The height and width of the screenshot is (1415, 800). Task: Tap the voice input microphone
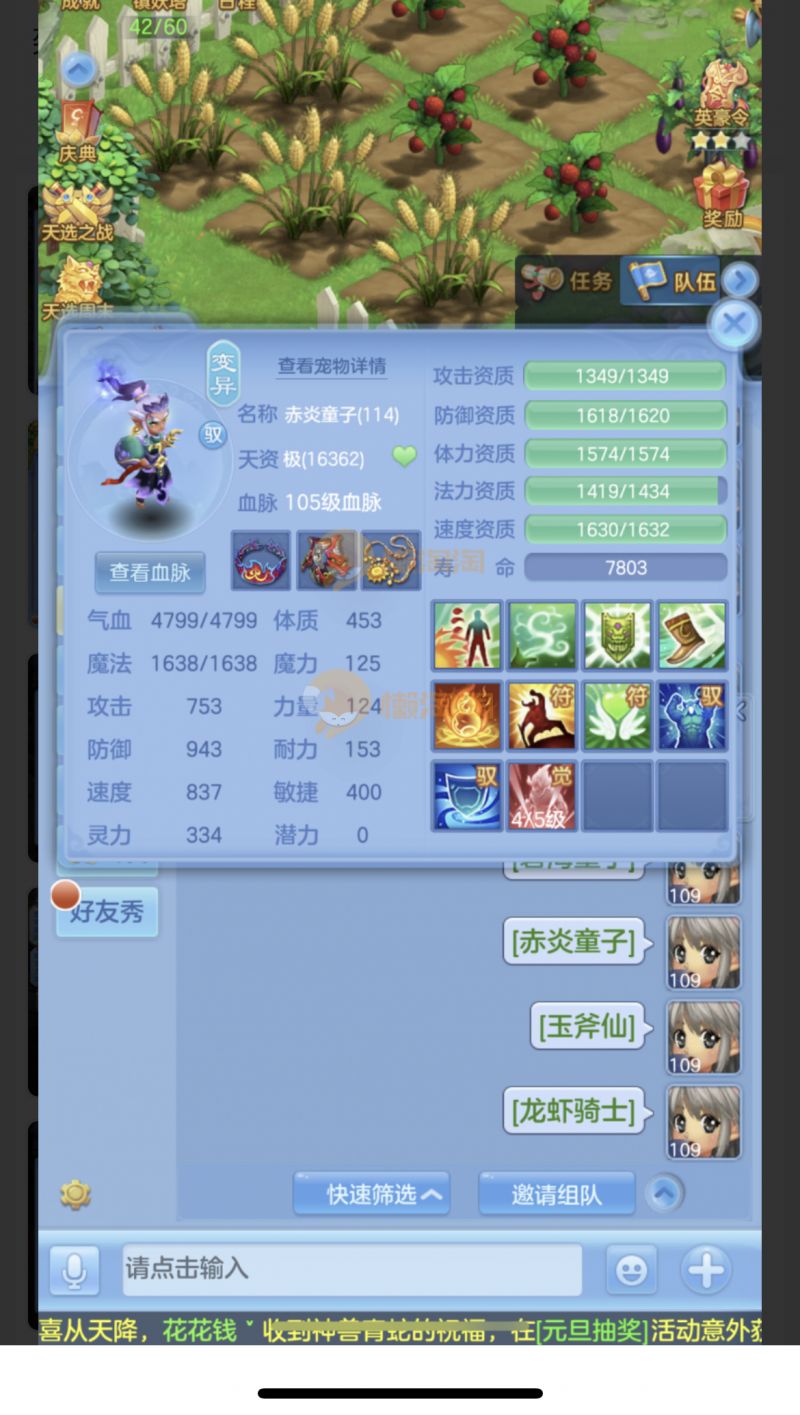pos(74,1270)
